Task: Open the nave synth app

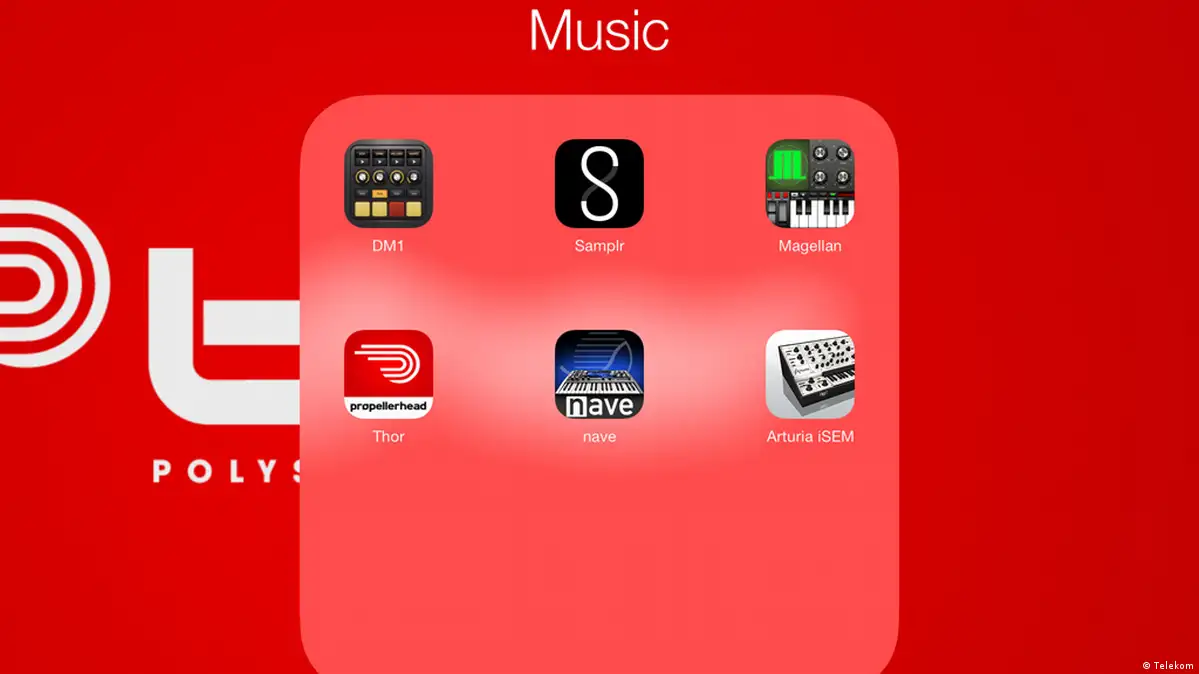Action: tap(599, 374)
